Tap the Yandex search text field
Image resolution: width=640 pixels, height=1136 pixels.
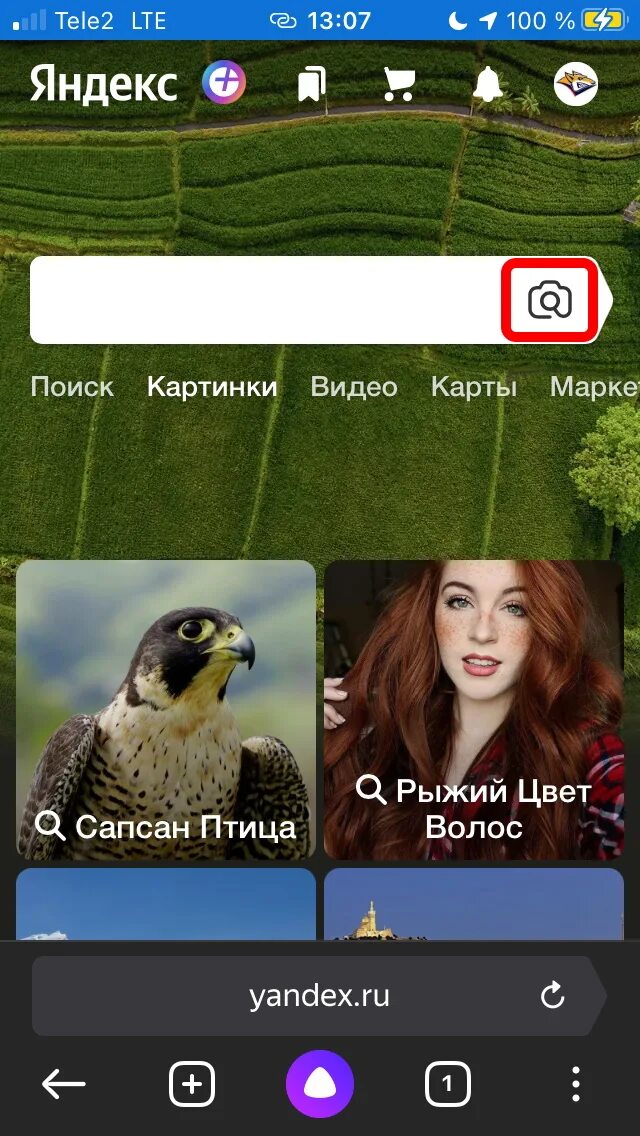(x=265, y=300)
